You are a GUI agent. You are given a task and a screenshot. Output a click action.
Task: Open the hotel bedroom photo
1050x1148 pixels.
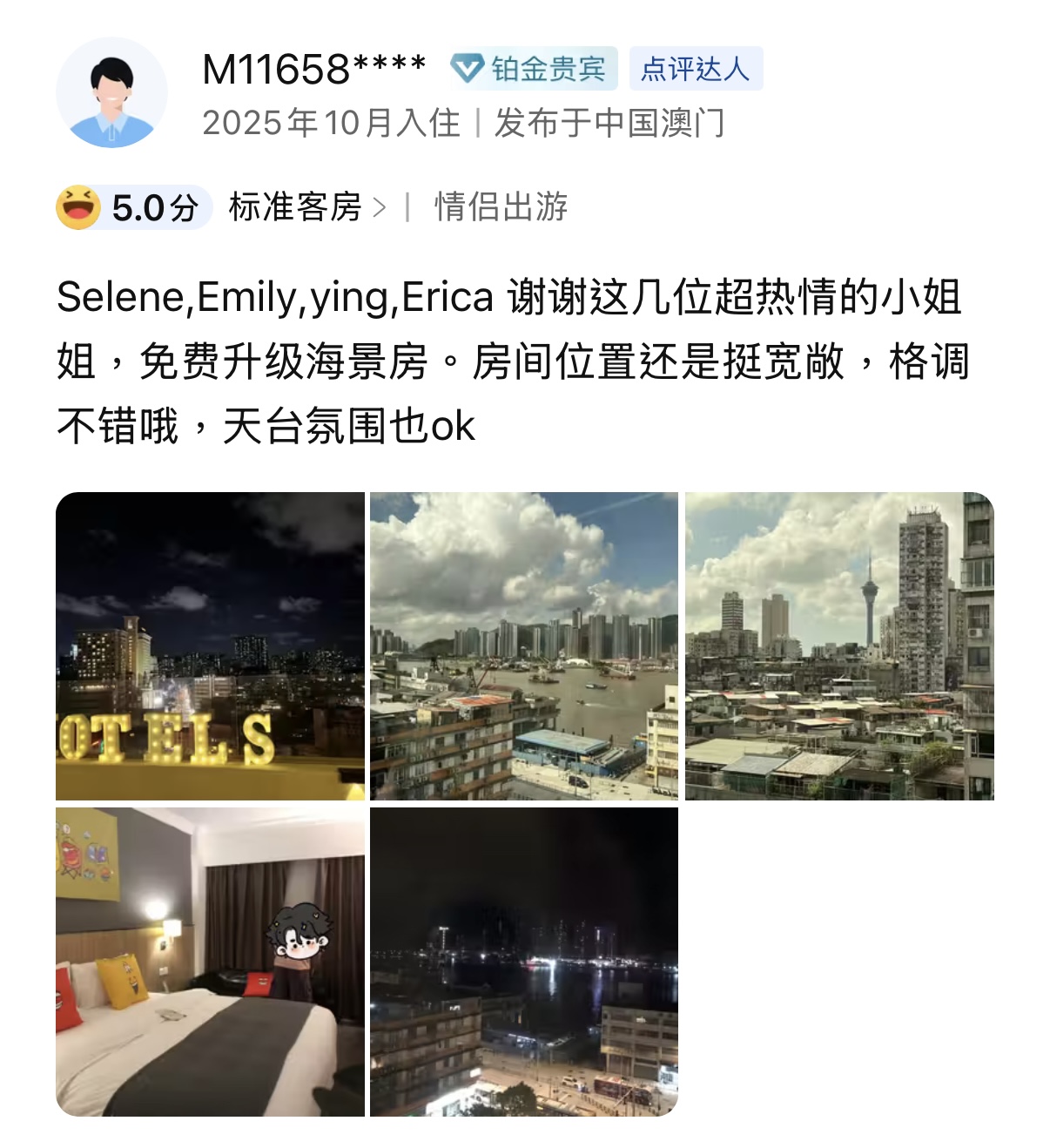(210, 961)
